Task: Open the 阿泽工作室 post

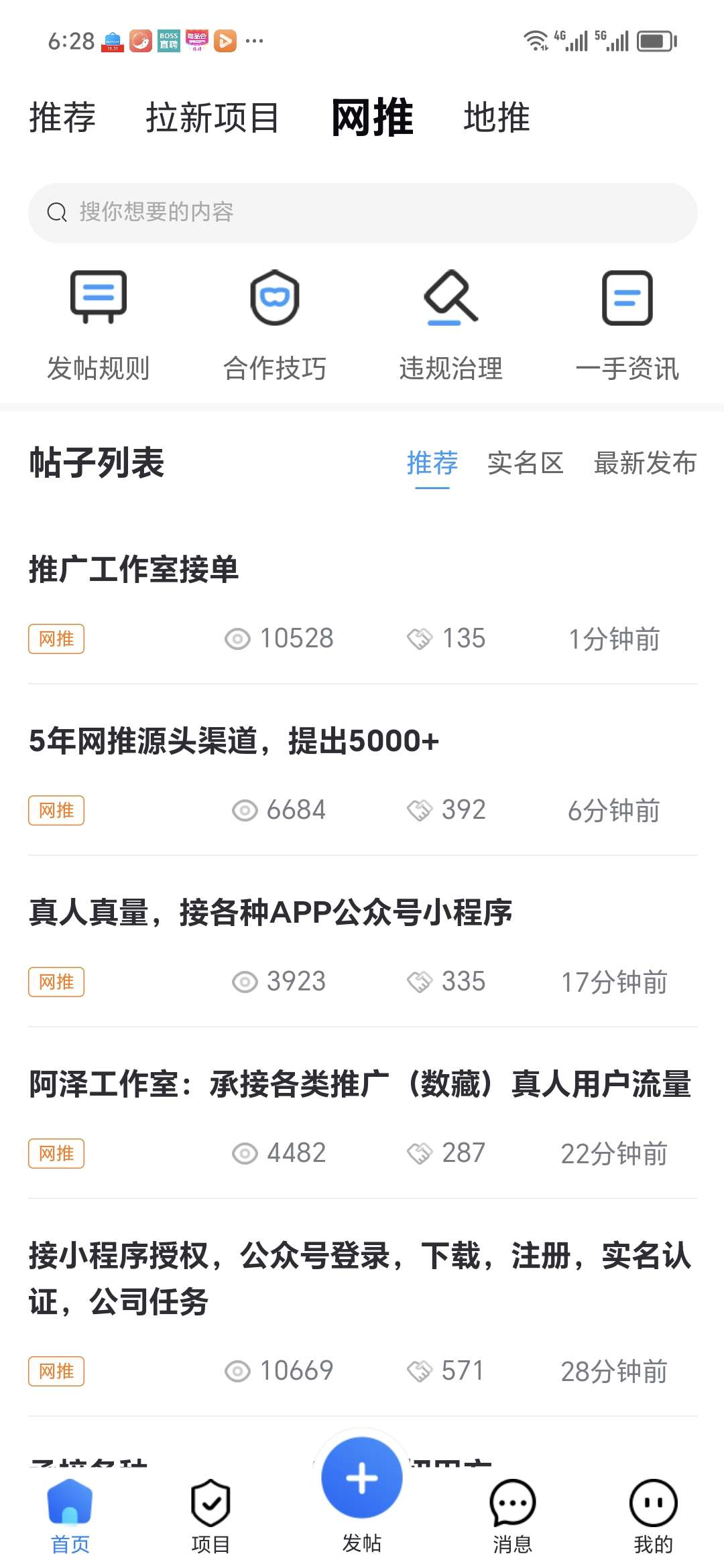Action: click(363, 1114)
